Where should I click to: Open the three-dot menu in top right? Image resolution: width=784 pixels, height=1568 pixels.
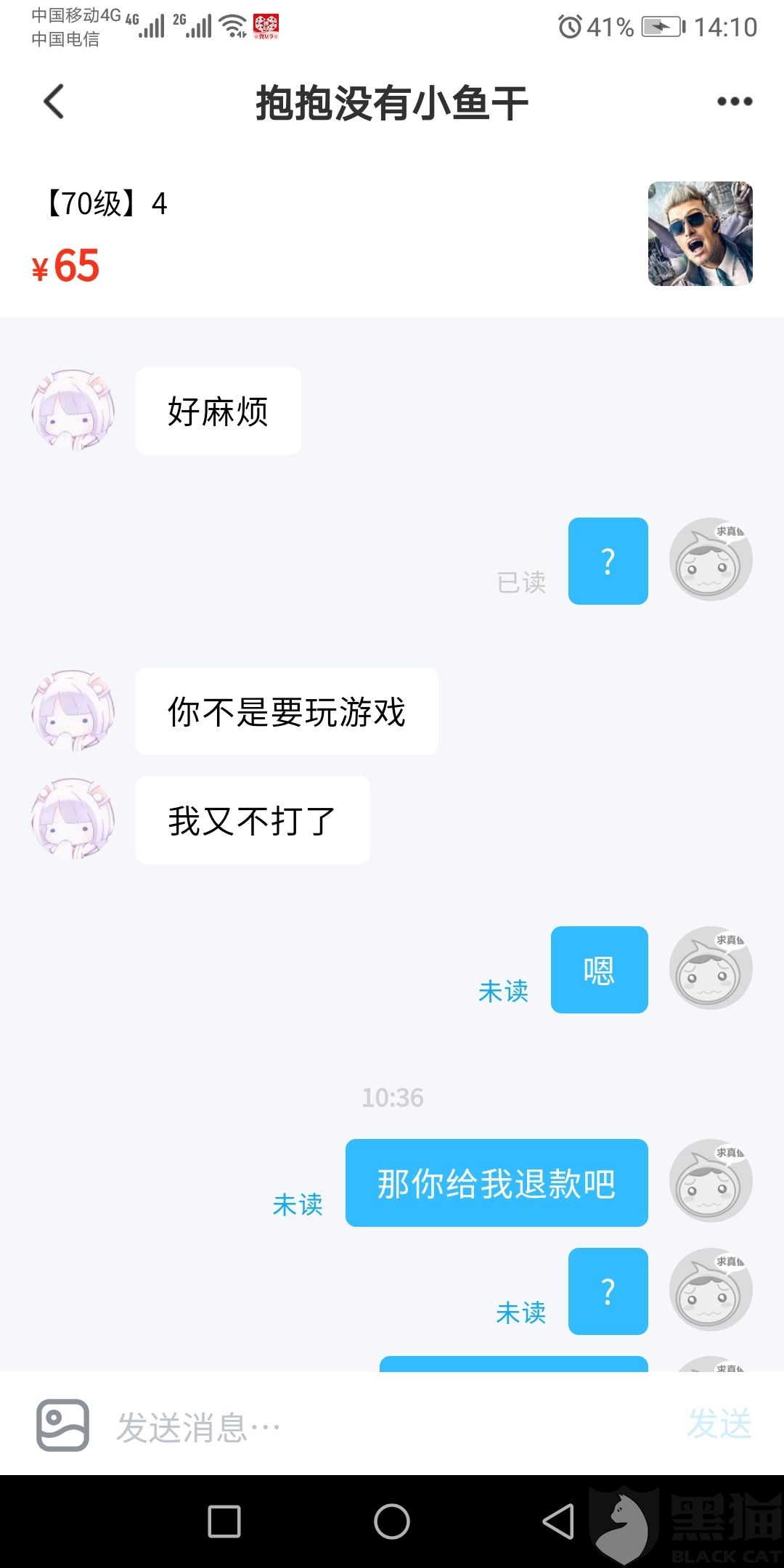(x=735, y=102)
